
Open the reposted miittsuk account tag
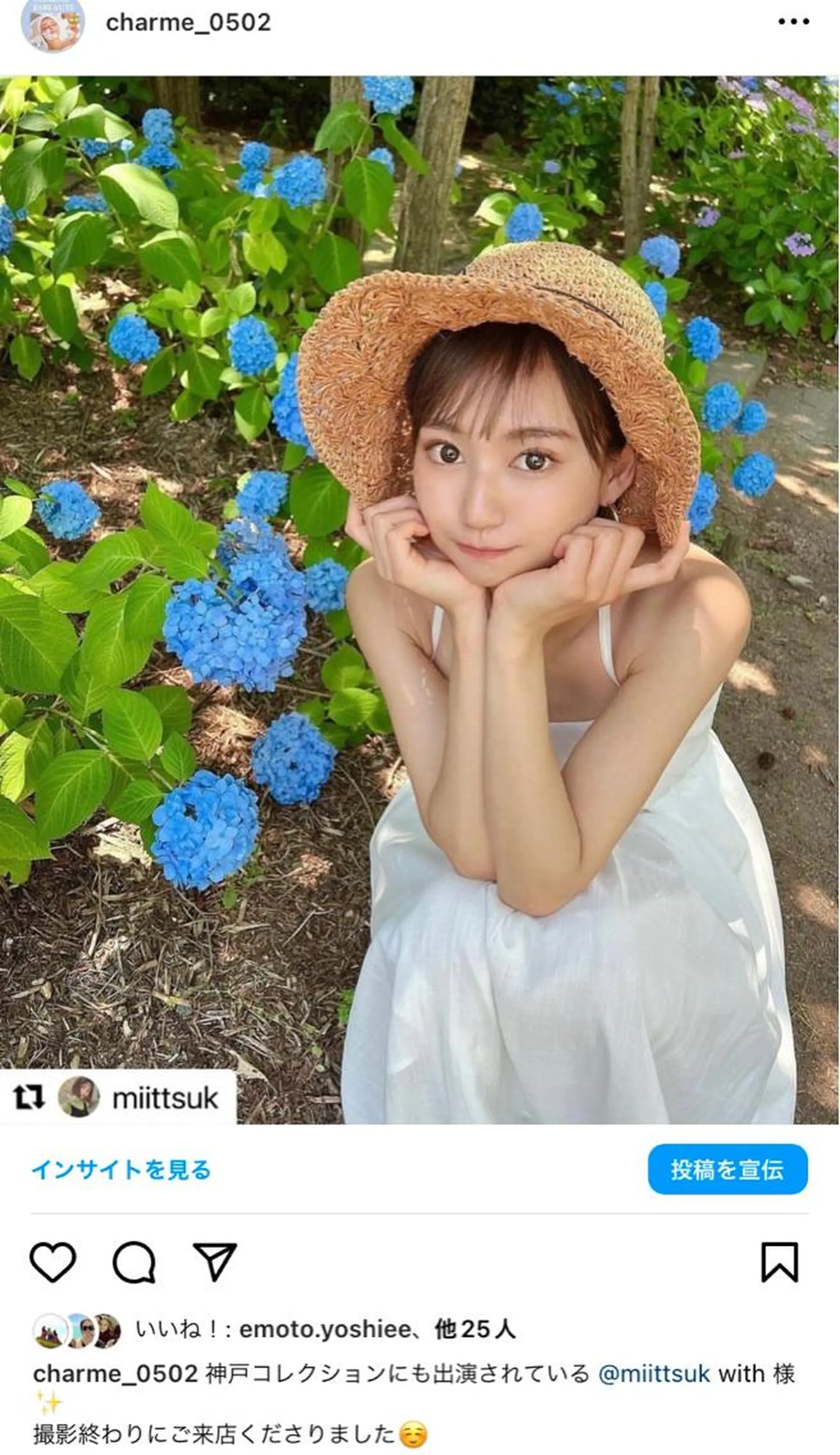pyautogui.click(x=165, y=1098)
